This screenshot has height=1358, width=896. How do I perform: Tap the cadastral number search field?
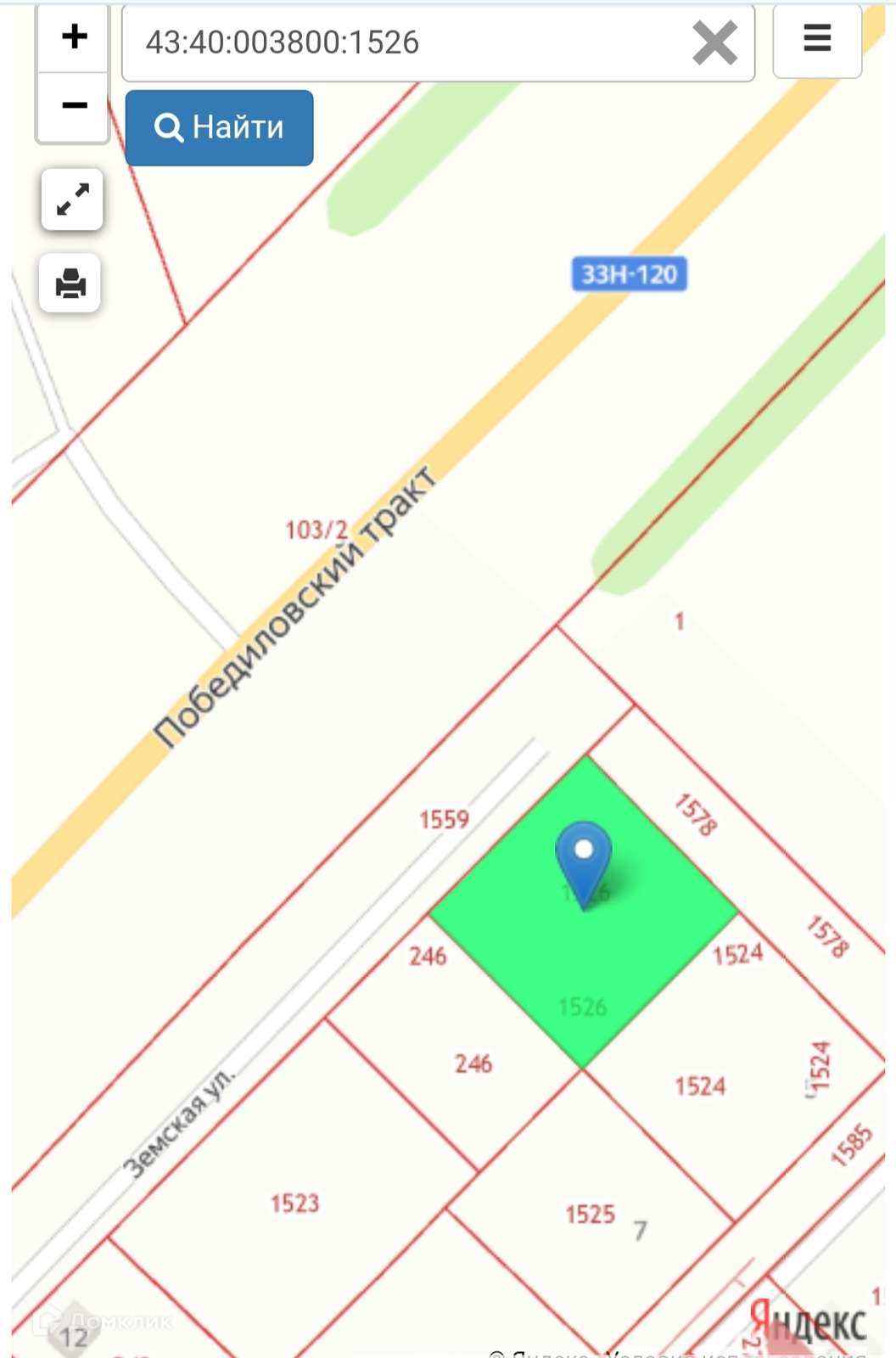(x=407, y=42)
